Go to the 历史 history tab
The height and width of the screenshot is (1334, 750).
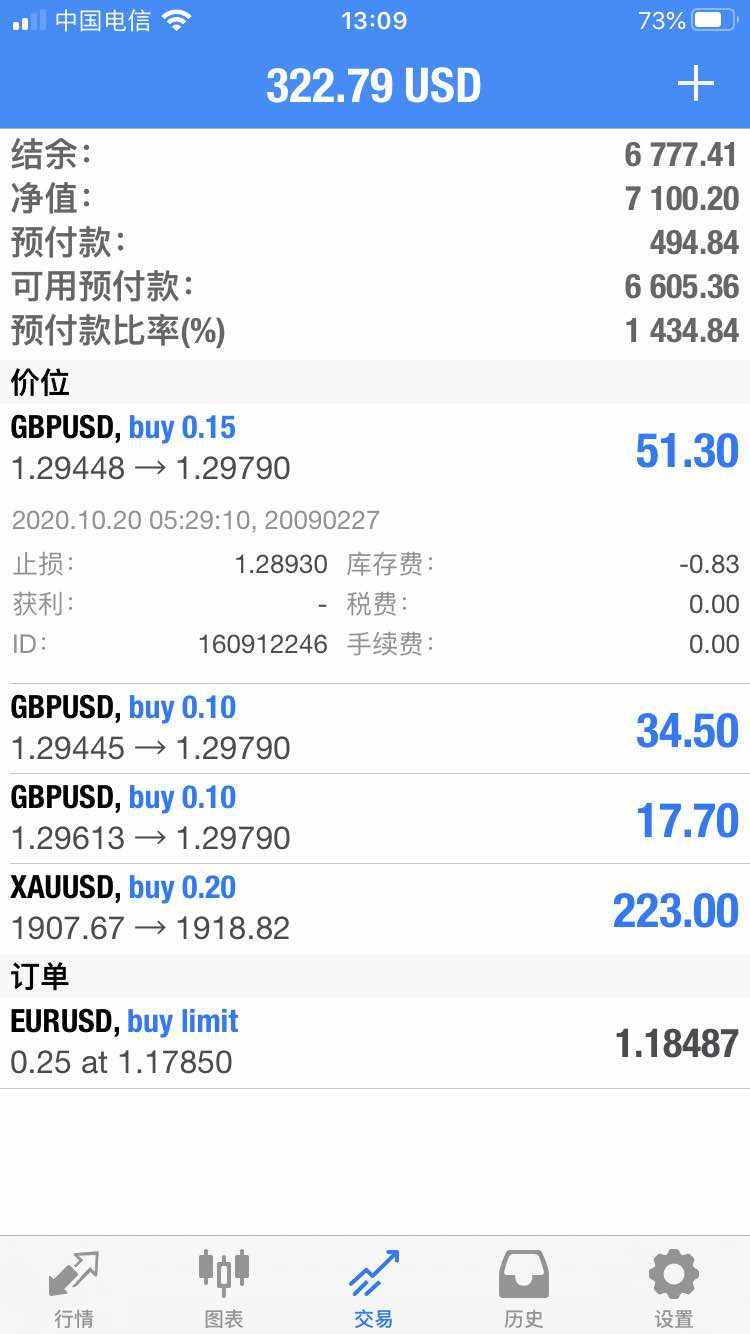click(524, 1286)
